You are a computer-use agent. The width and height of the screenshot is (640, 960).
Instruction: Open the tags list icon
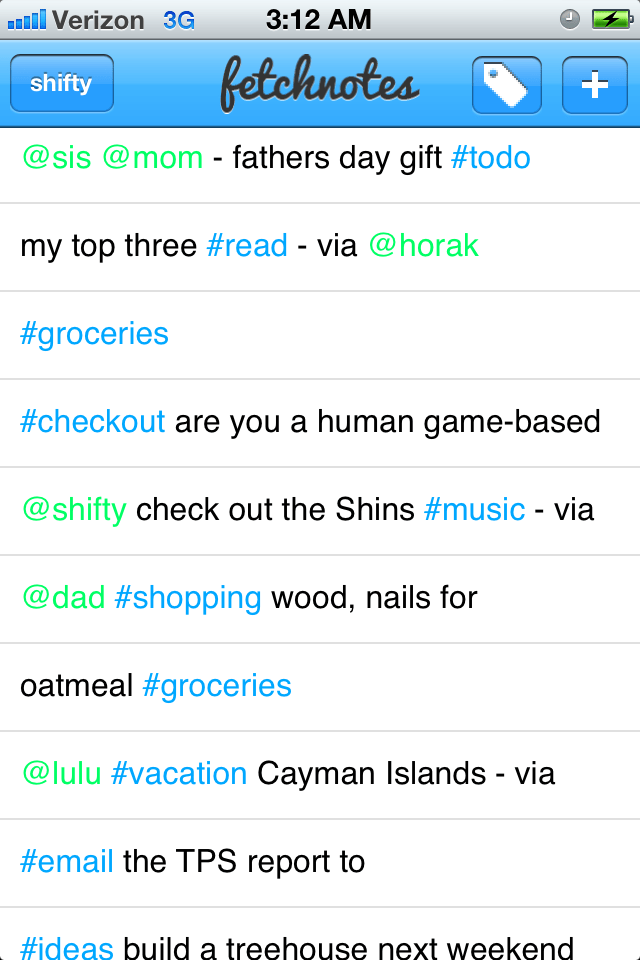tap(506, 85)
